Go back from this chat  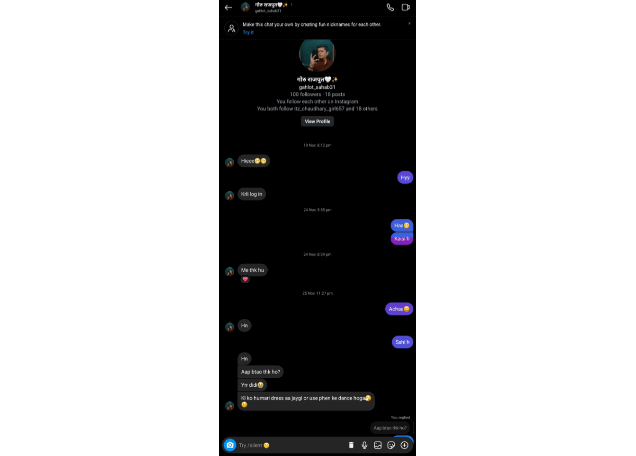228,7
